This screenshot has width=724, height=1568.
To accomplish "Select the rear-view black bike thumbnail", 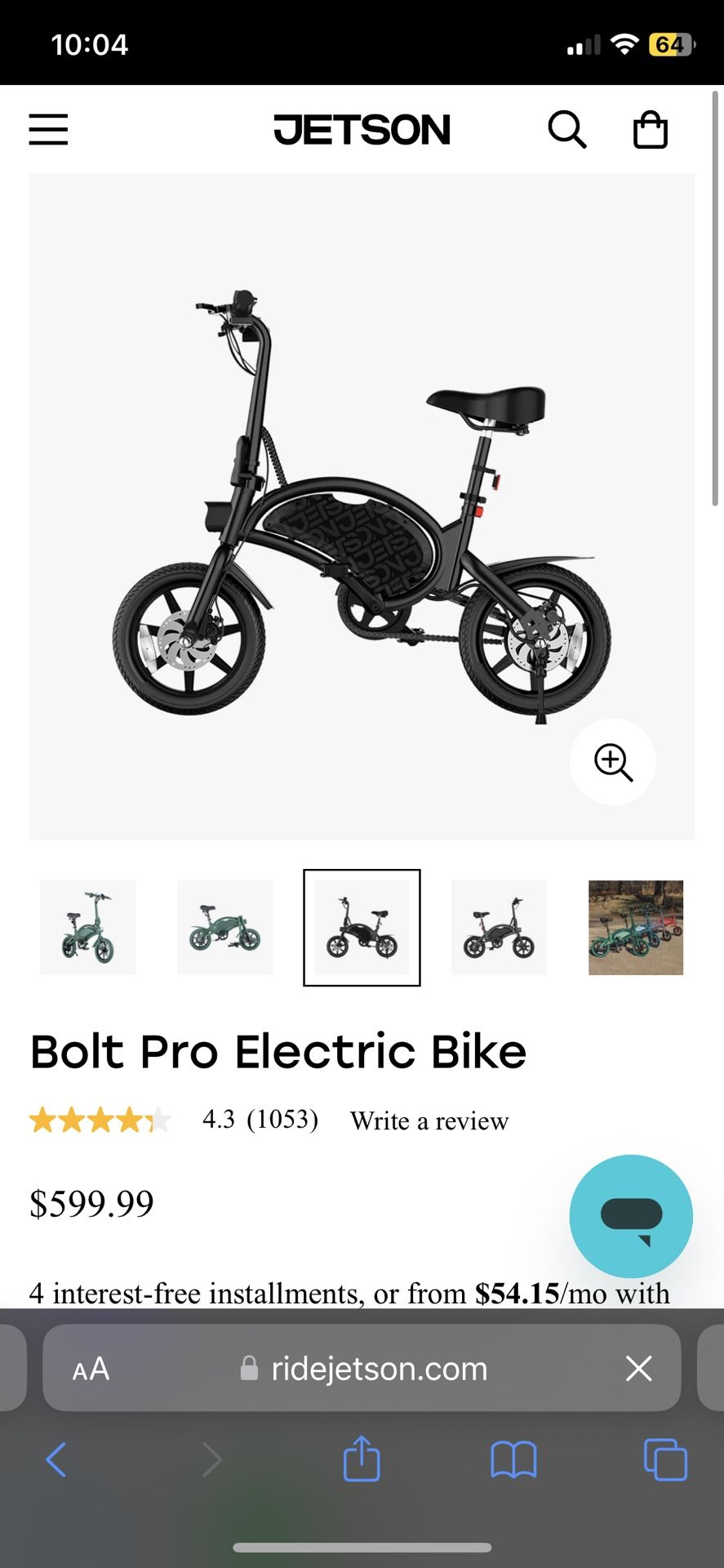I will pyautogui.click(x=499, y=928).
